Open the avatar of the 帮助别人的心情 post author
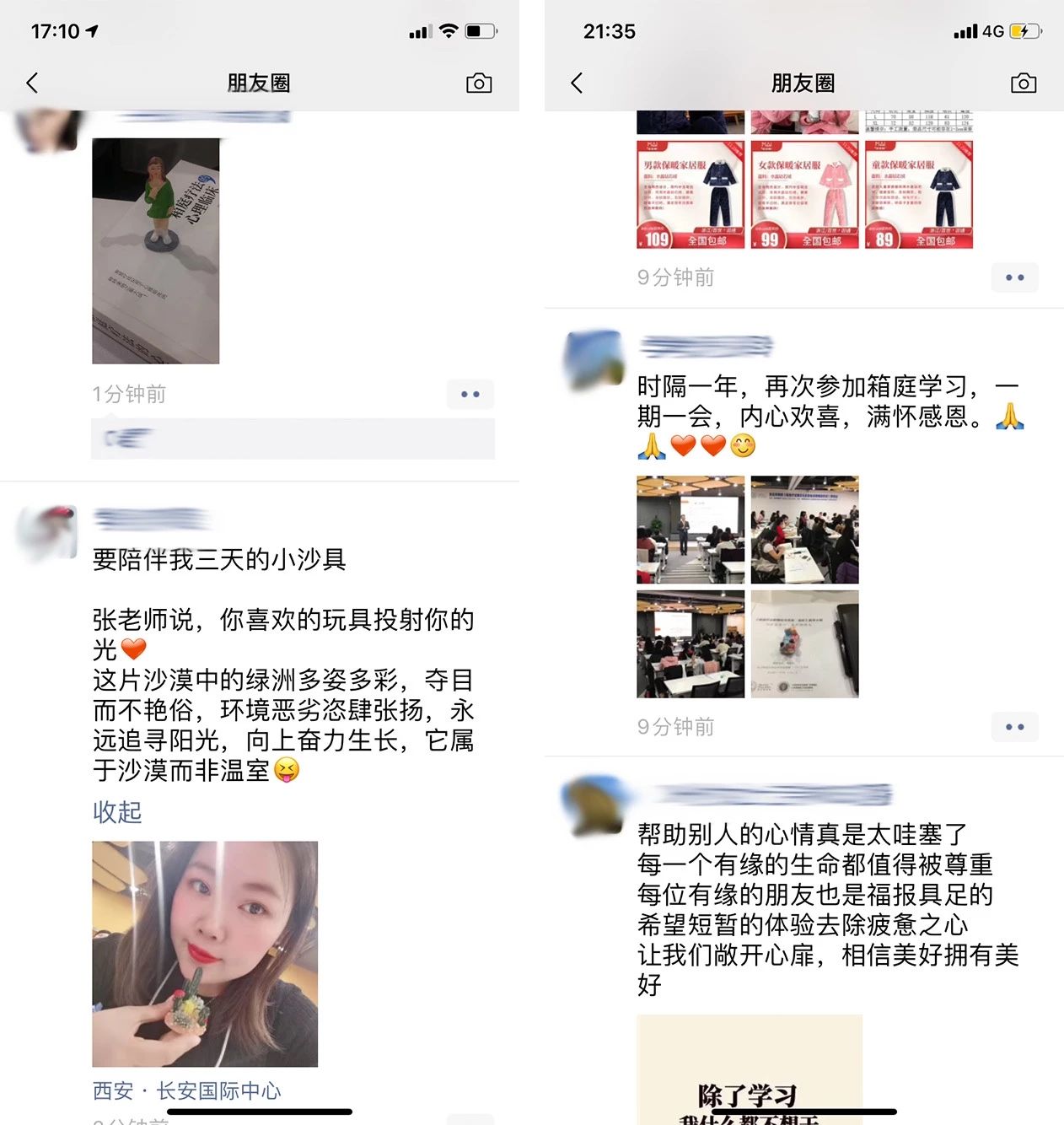This screenshot has width=1064, height=1125. coord(595,808)
